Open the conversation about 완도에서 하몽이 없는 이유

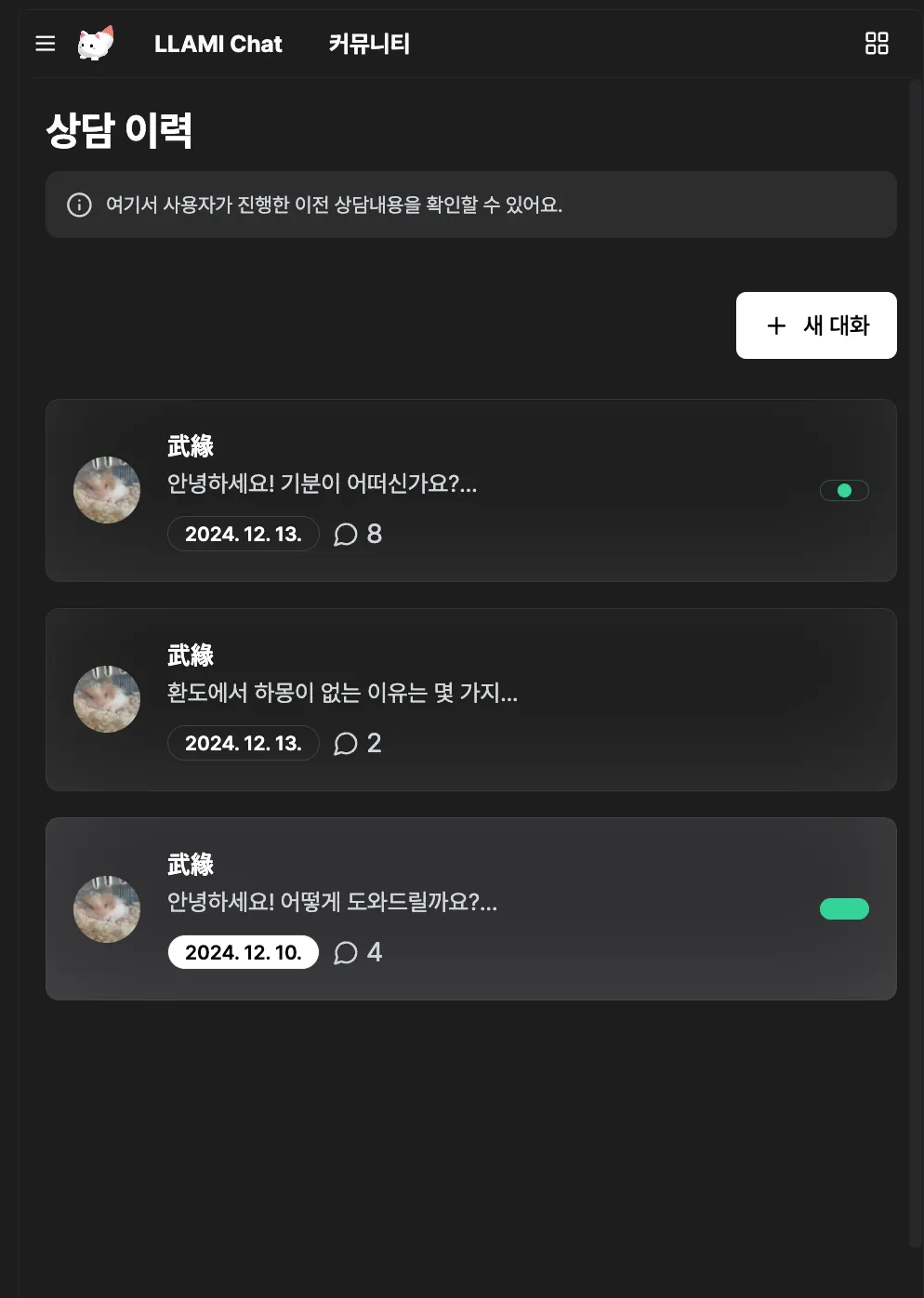(342, 693)
